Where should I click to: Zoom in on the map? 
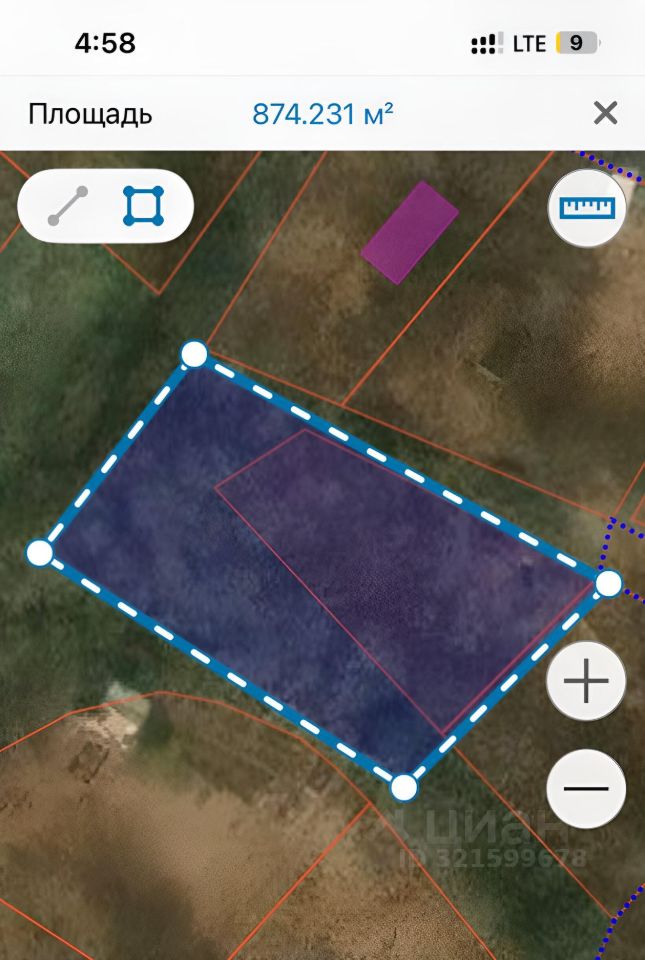586,682
